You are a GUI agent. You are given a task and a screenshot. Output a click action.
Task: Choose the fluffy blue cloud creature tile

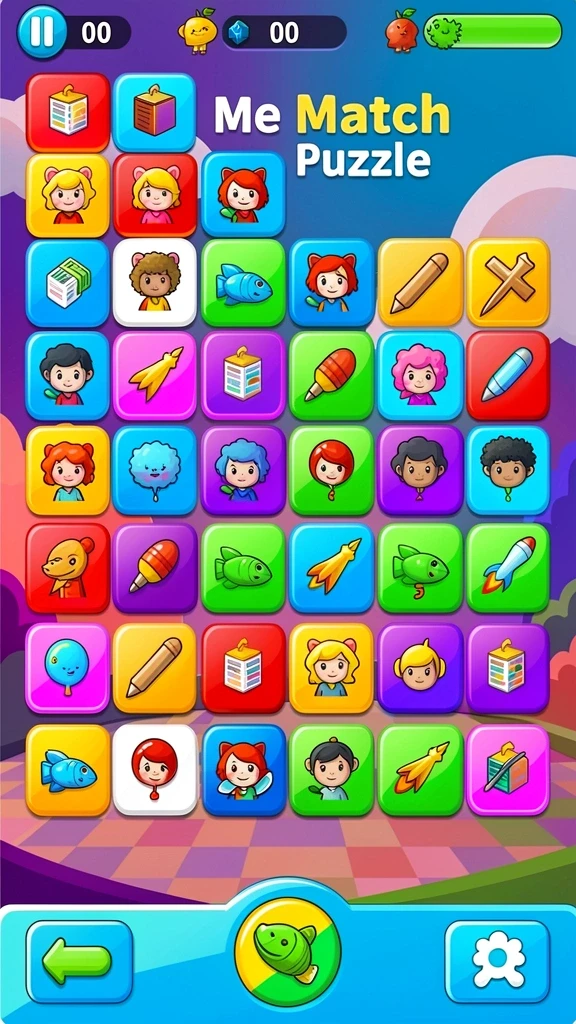click(155, 470)
